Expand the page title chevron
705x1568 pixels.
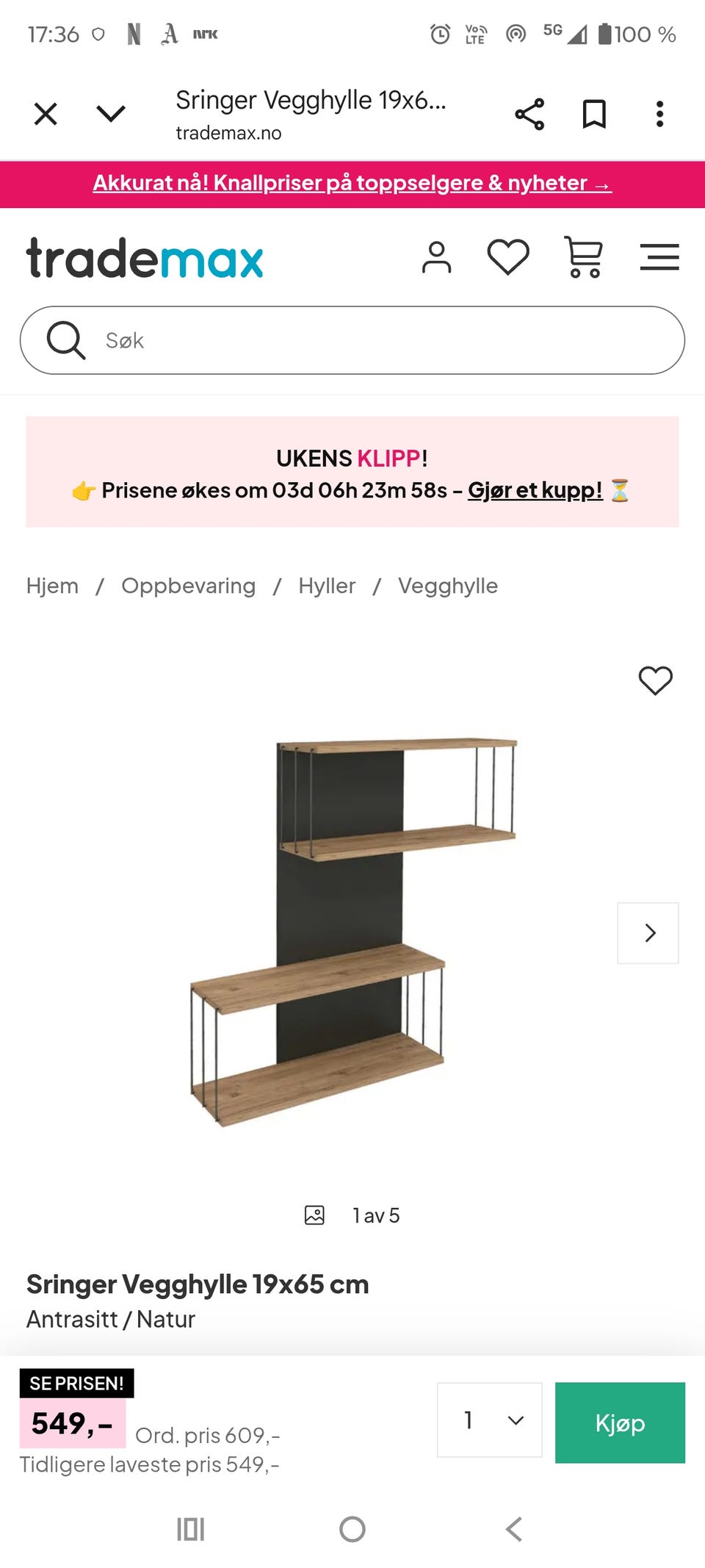(x=111, y=114)
